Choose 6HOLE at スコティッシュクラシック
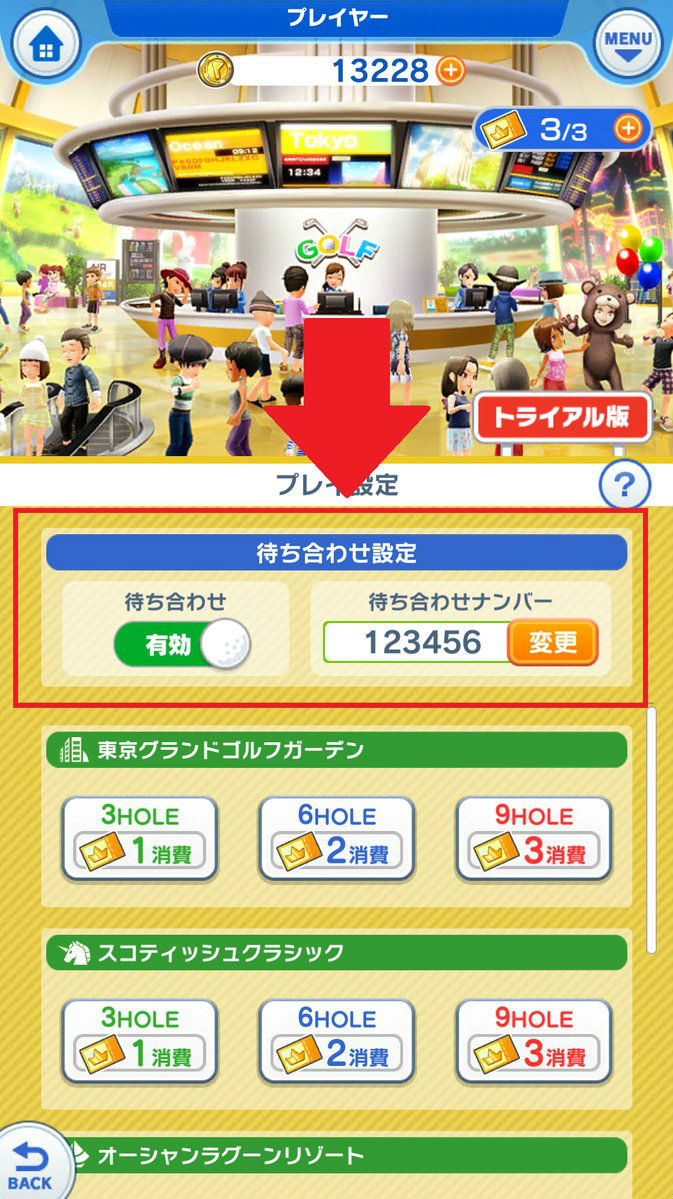Image resolution: width=673 pixels, height=1199 pixels. click(336, 1040)
